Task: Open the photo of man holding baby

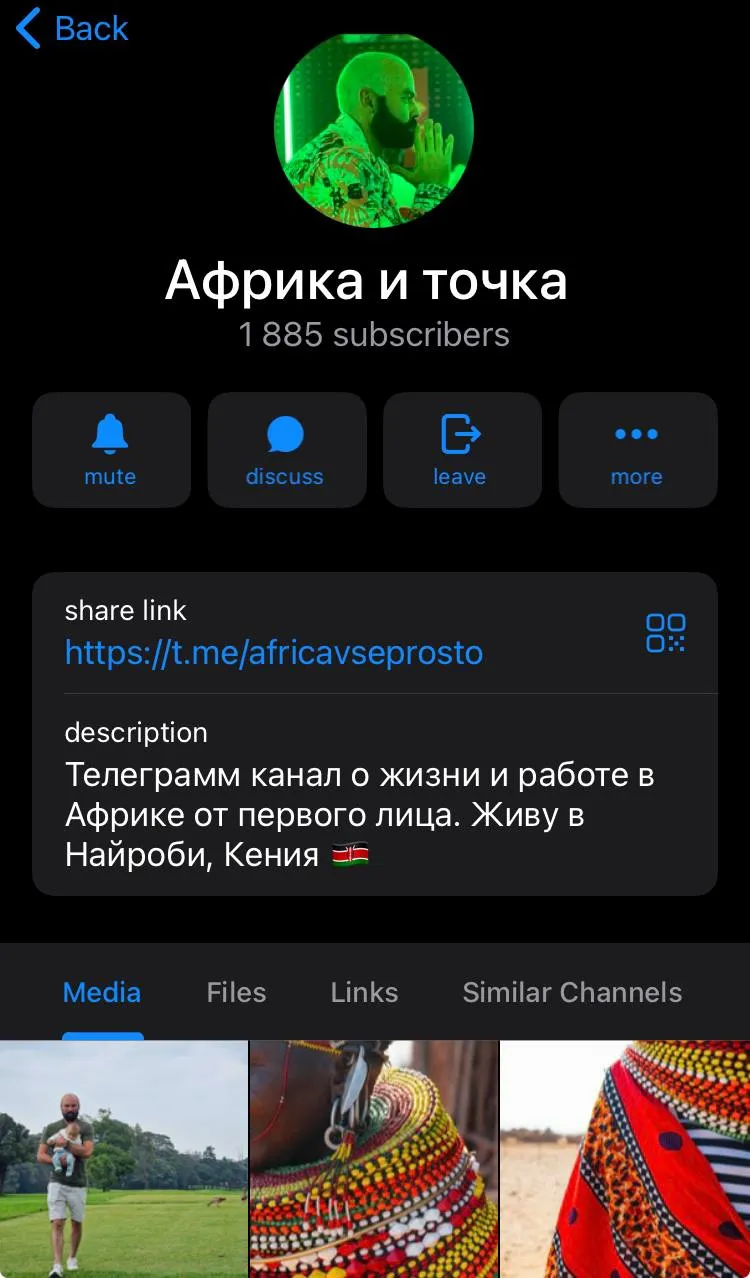Action: (x=123, y=1159)
